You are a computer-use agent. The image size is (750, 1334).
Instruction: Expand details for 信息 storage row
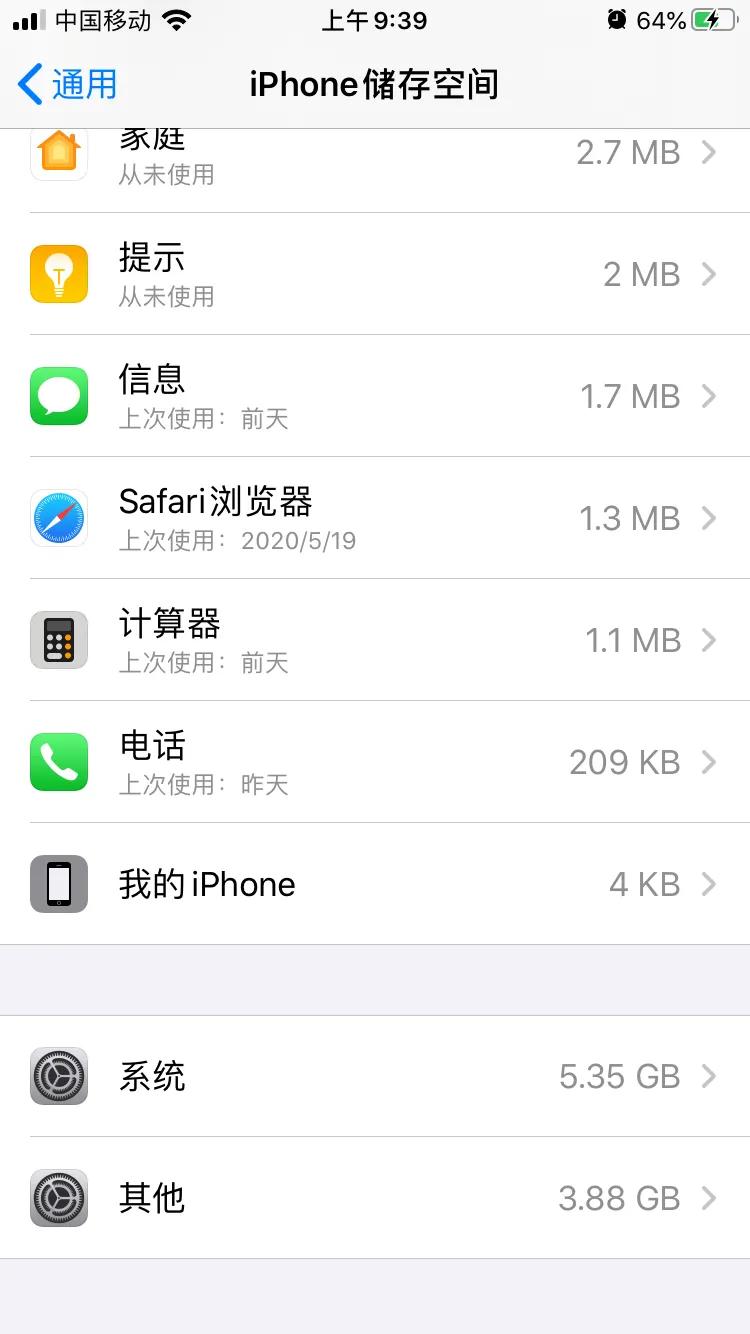[x=711, y=396]
